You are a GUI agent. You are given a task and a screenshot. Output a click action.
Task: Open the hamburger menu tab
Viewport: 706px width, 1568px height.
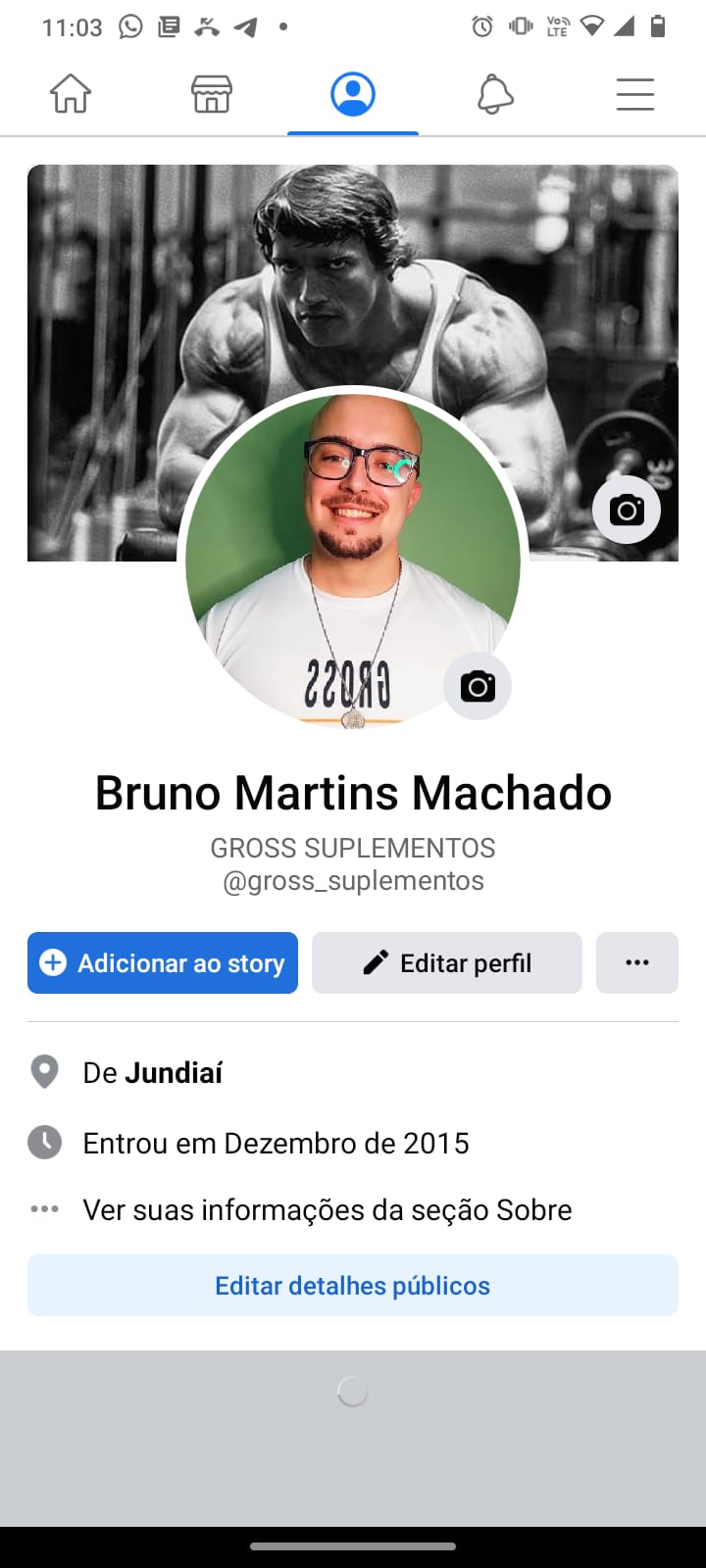635,95
